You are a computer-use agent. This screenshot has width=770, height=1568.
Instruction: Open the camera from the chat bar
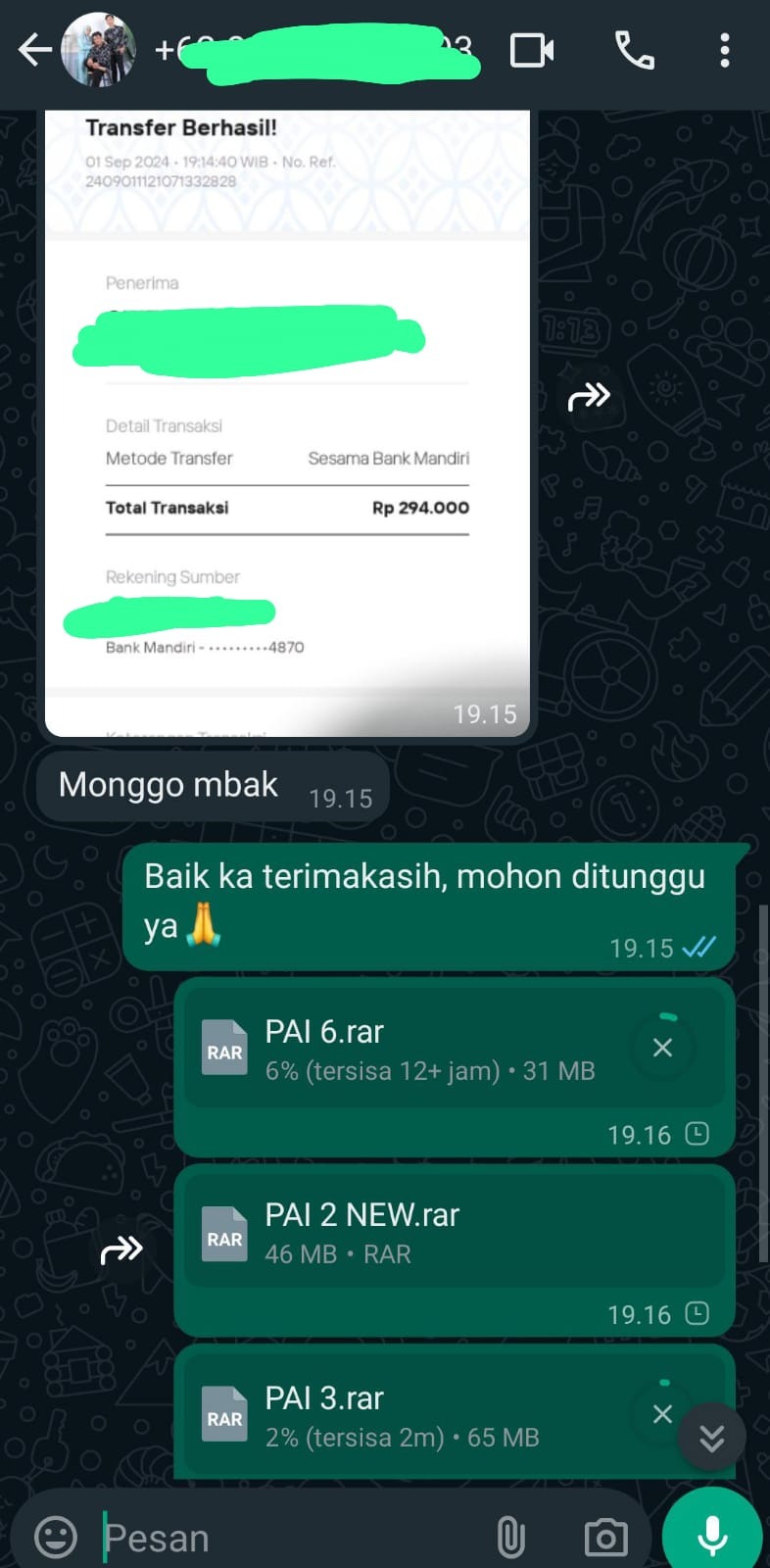(605, 1537)
